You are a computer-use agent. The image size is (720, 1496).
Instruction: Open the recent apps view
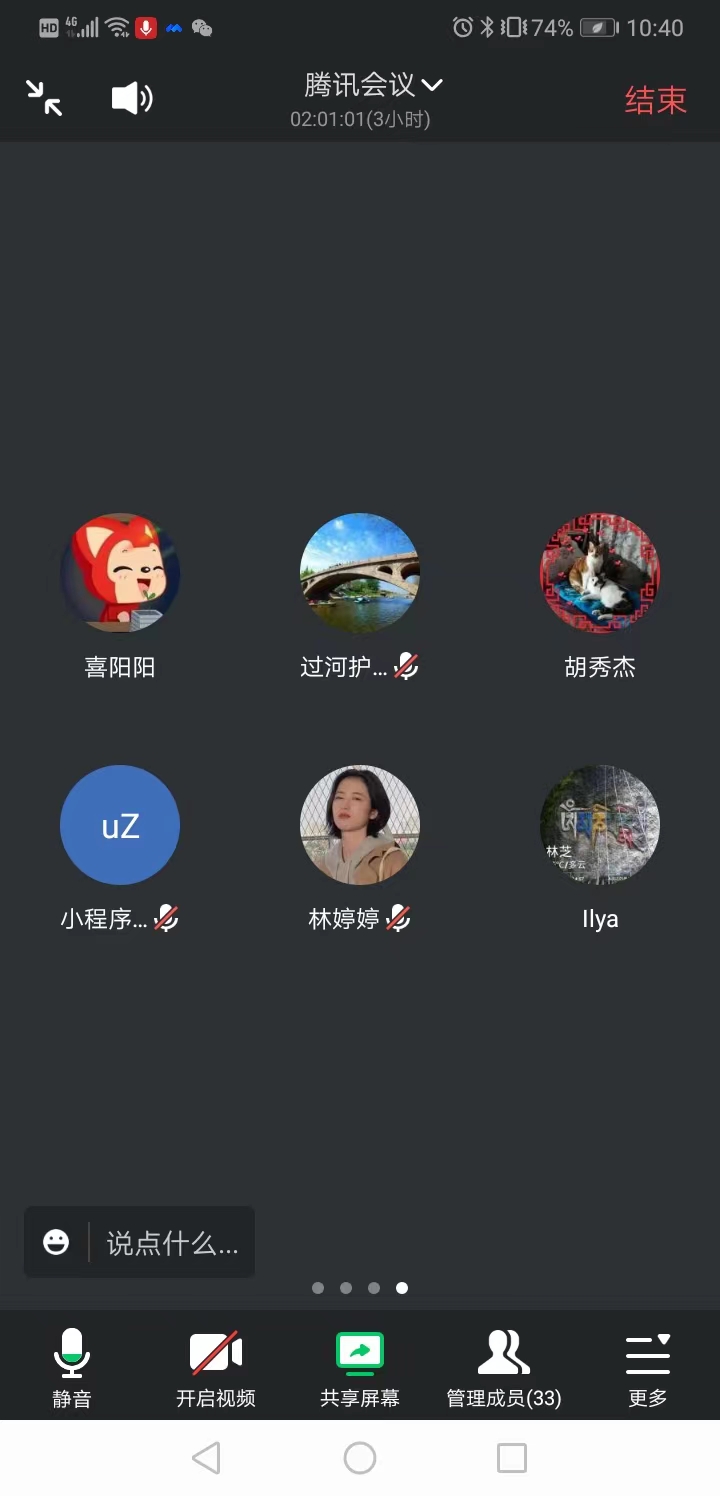[x=512, y=1458]
